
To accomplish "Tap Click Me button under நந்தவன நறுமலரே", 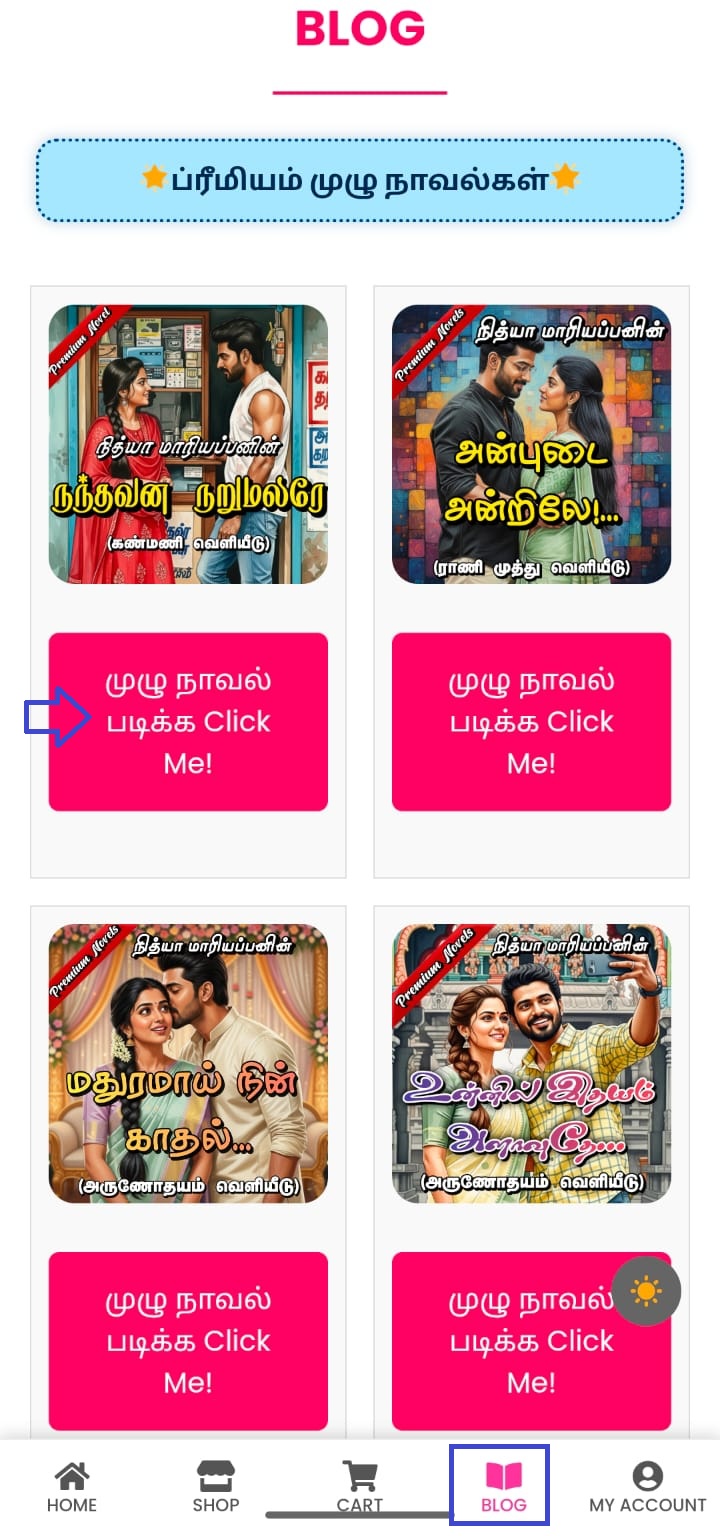I will click(188, 721).
